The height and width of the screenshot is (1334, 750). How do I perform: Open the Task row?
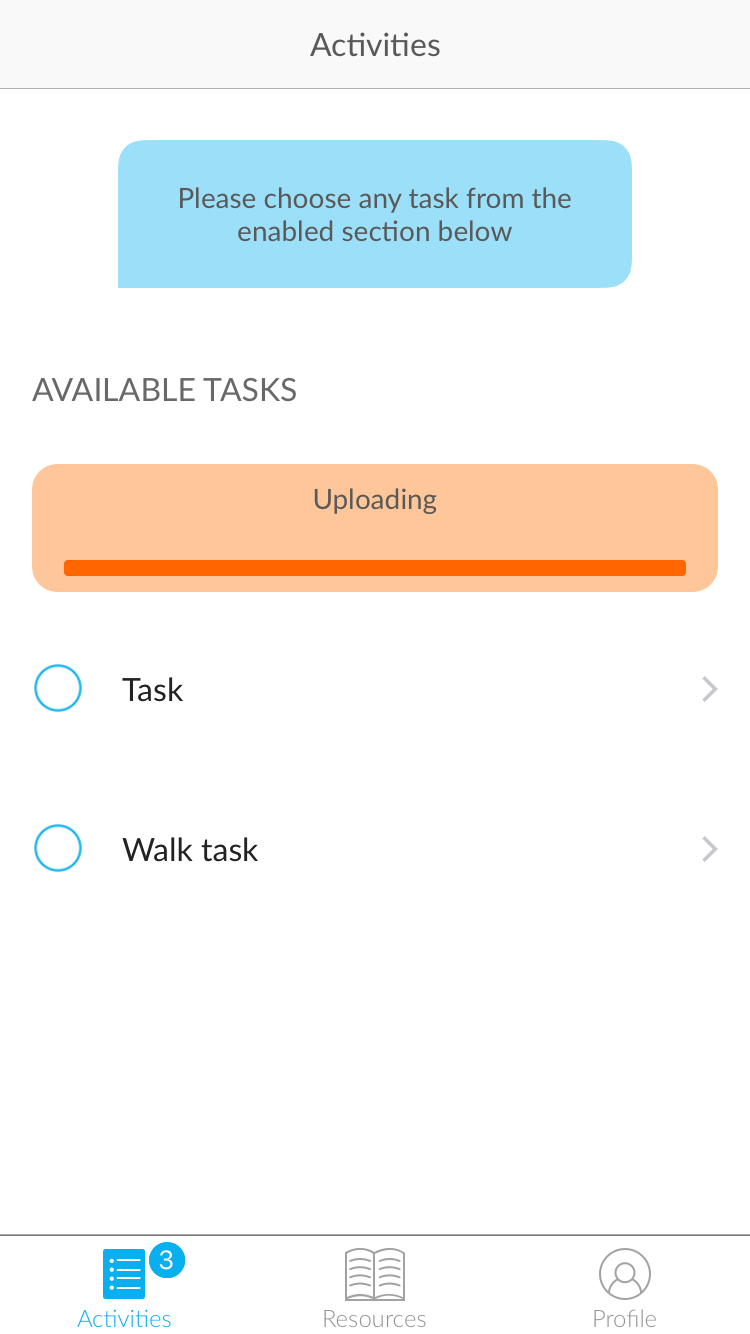click(375, 690)
